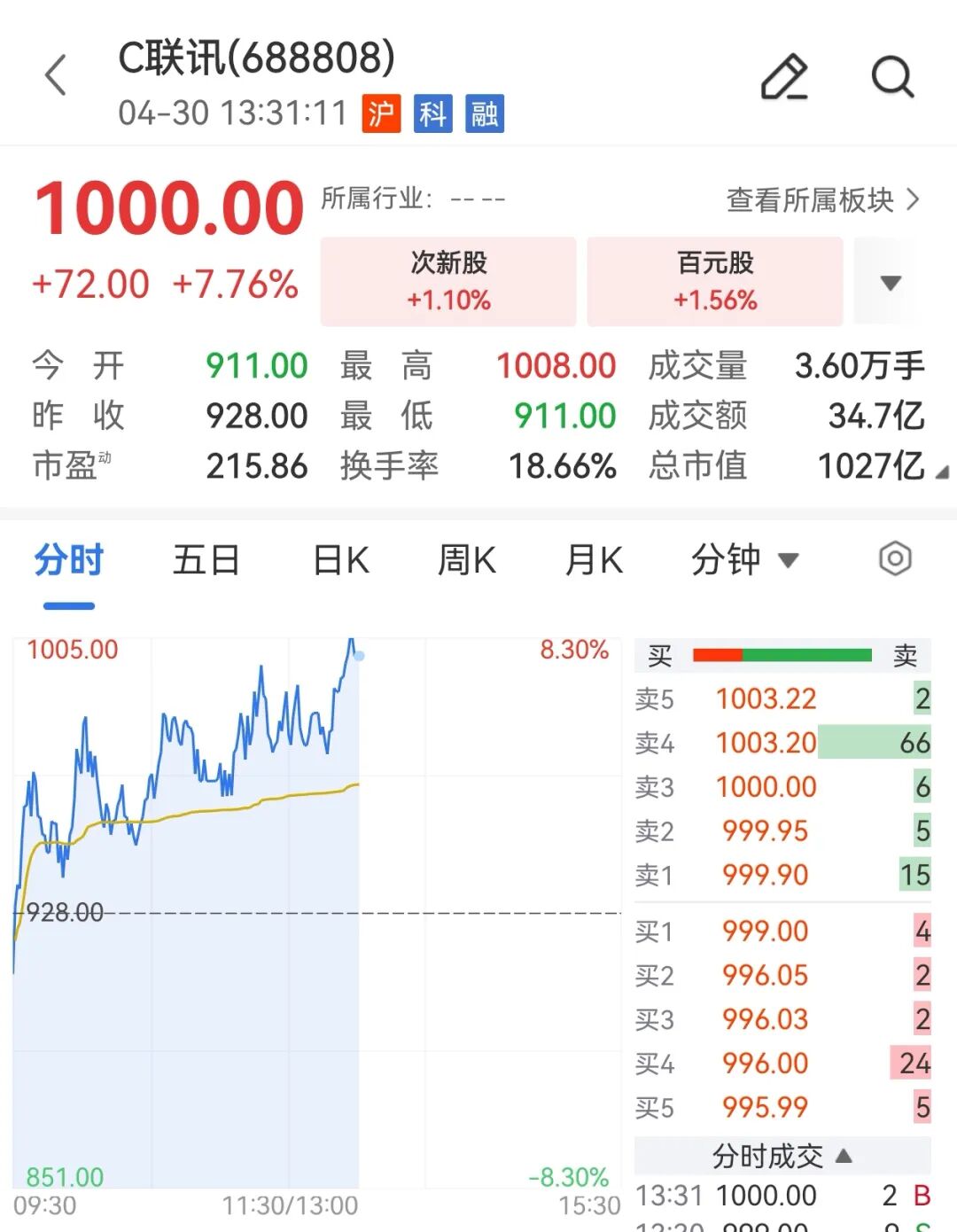Image resolution: width=957 pixels, height=1232 pixels.
Task: Open the search magnifier icon
Action: [x=892, y=76]
